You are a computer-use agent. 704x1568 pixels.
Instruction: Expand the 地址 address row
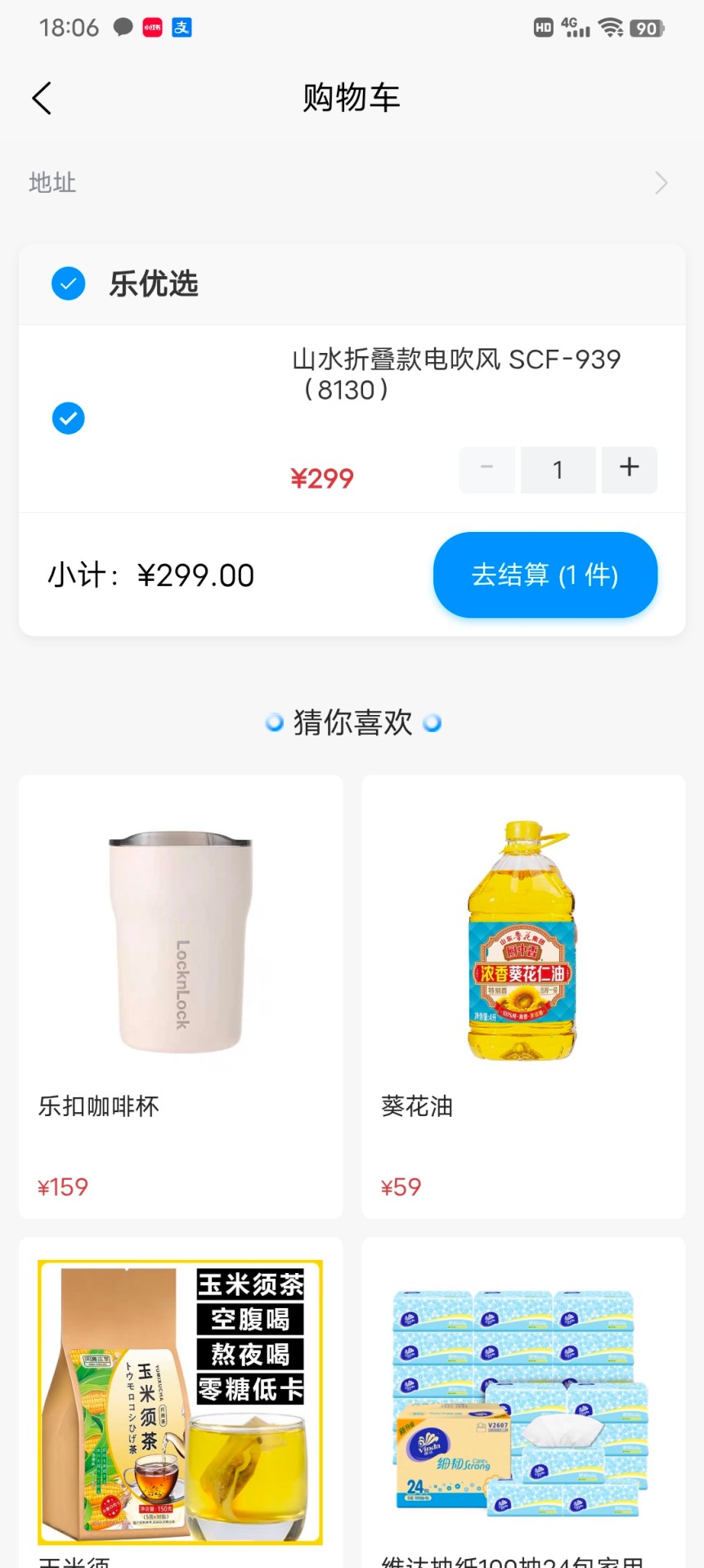[x=352, y=182]
